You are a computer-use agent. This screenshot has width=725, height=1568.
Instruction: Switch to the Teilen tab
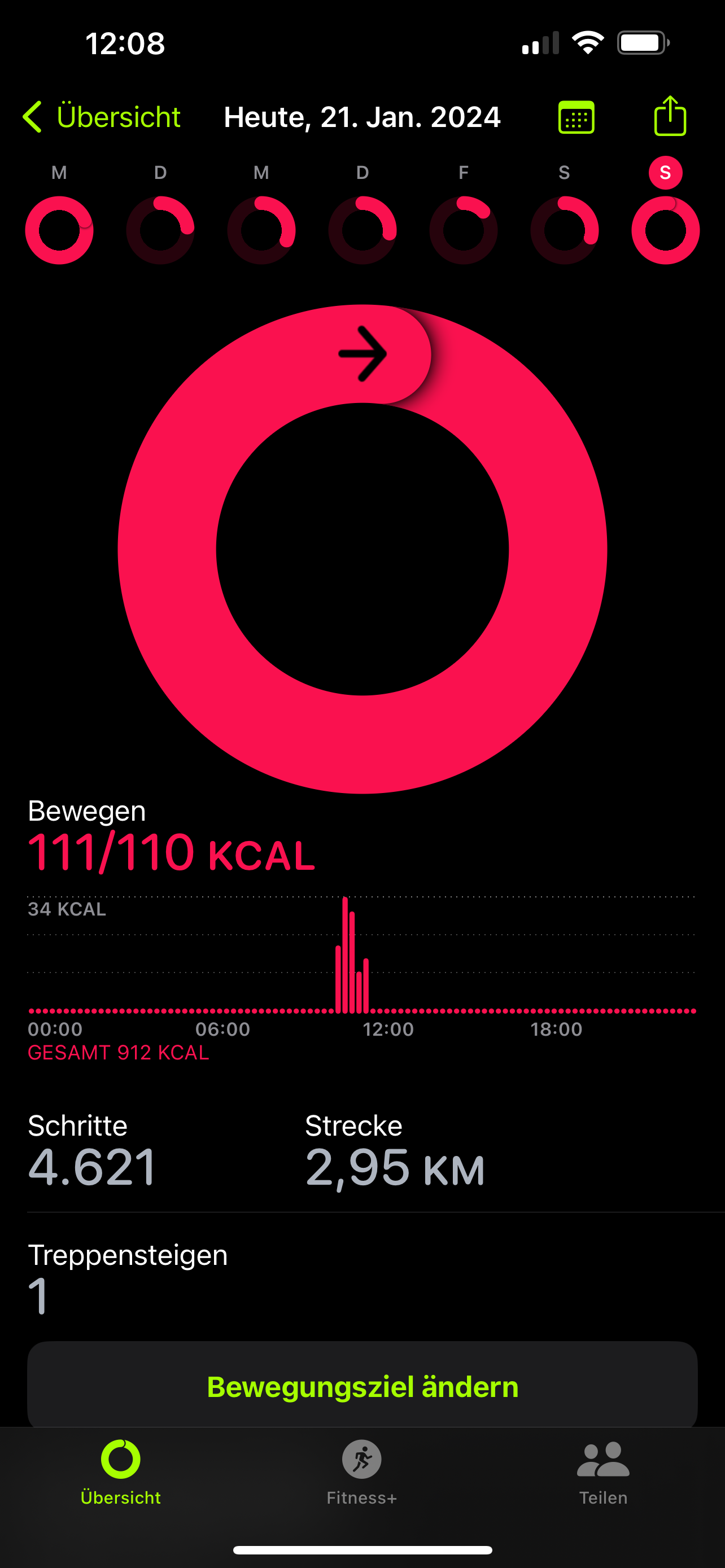coord(602,1470)
